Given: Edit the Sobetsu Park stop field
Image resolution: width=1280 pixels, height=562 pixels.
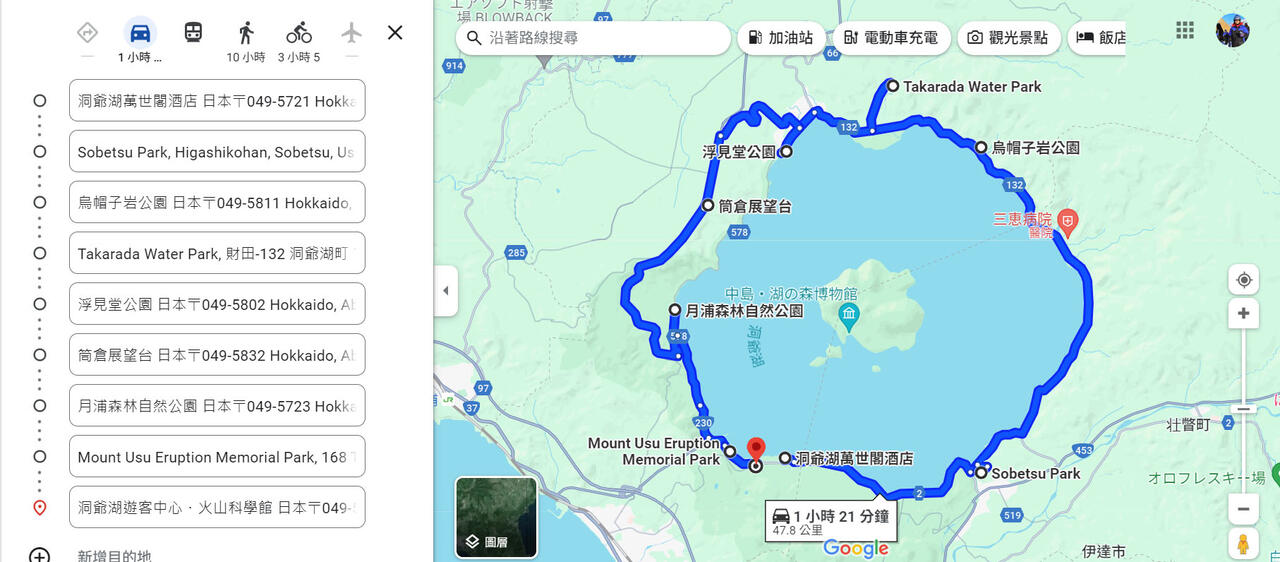Looking at the screenshot, I should coord(216,152).
